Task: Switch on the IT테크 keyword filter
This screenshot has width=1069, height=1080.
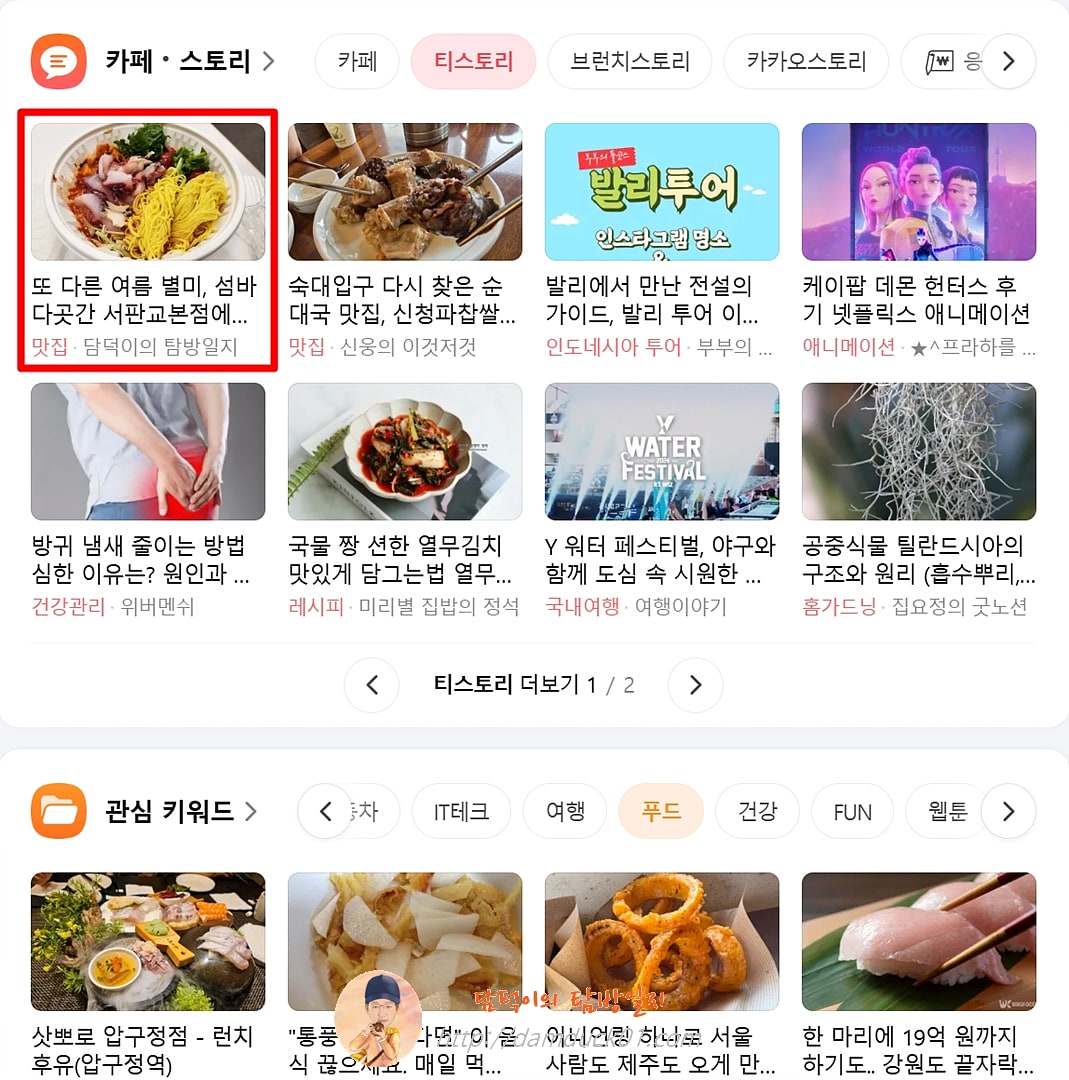Action: point(461,811)
